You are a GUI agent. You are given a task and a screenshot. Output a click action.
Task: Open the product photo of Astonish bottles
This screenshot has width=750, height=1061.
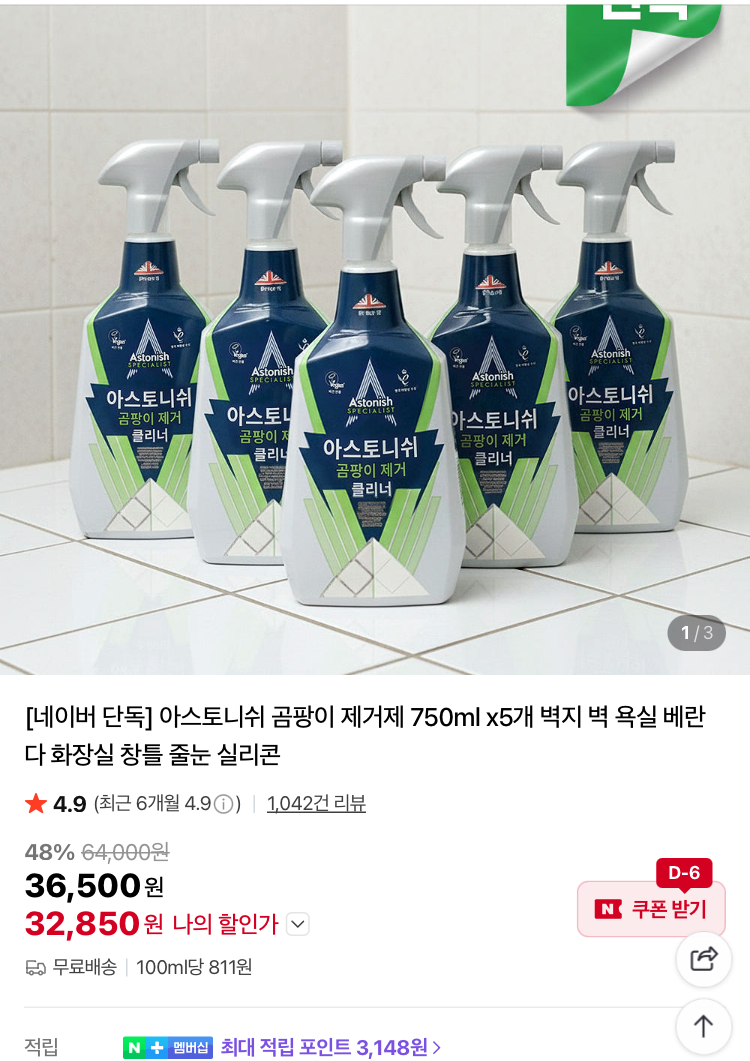tap(375, 340)
